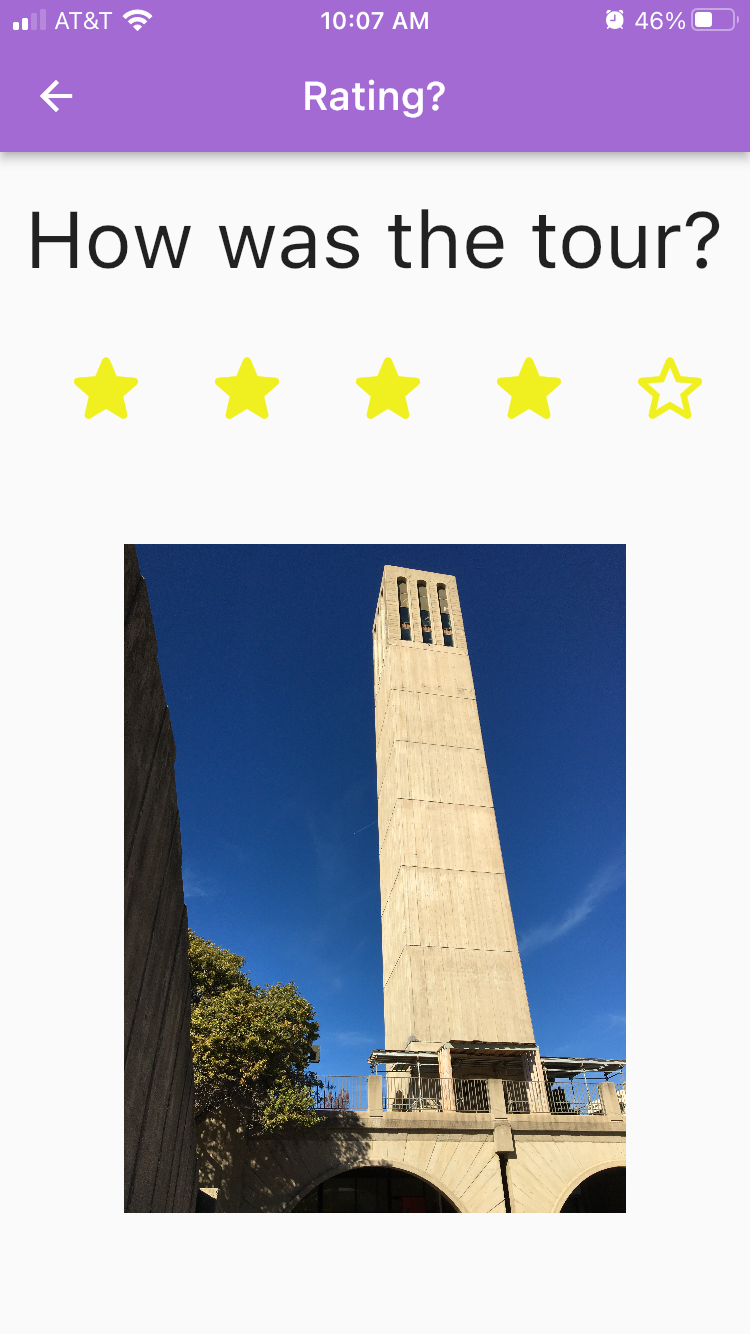The height and width of the screenshot is (1334, 750).
Task: Give the tour five stars
Action: click(670, 389)
